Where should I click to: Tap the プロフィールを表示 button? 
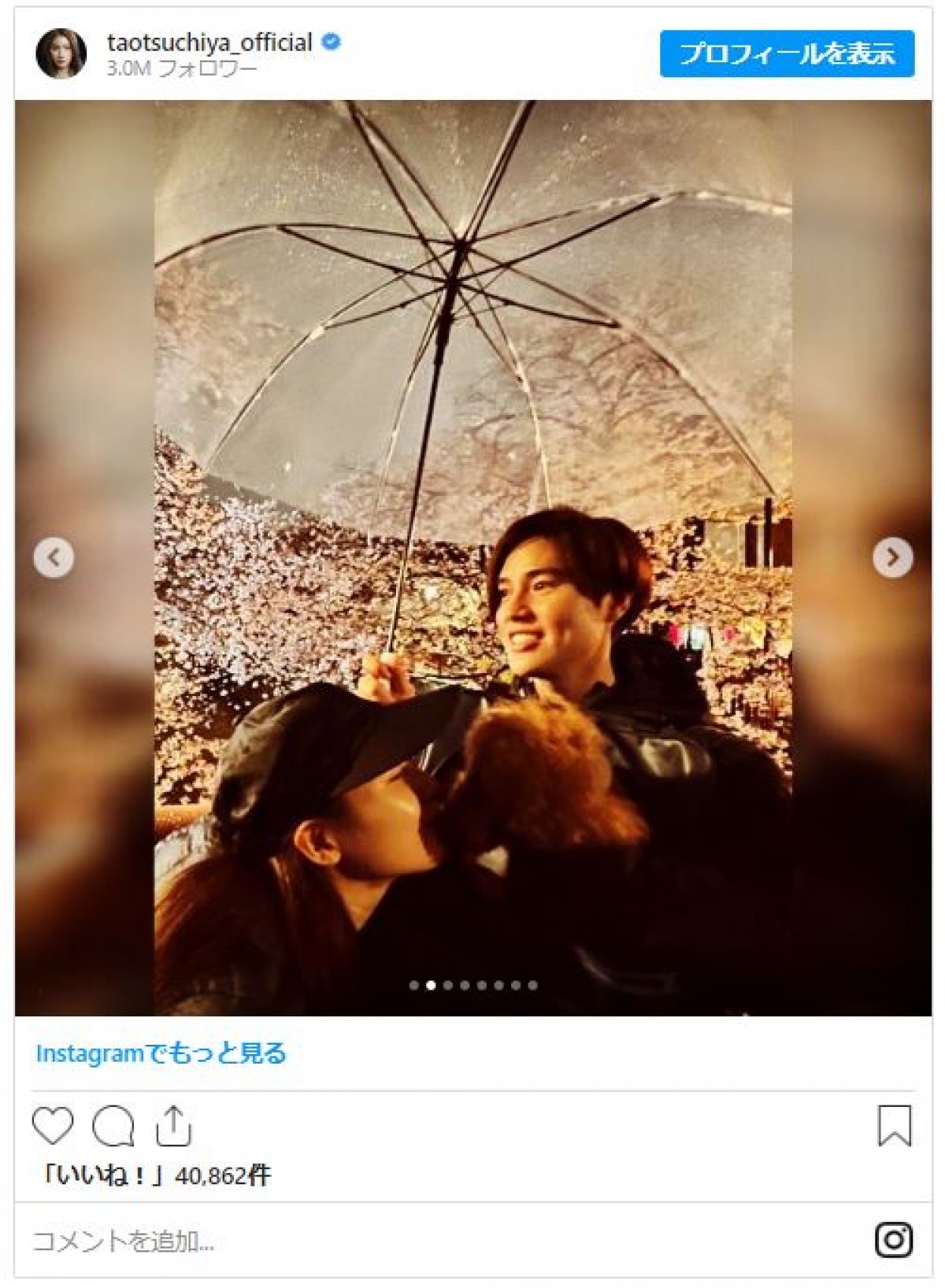click(787, 54)
